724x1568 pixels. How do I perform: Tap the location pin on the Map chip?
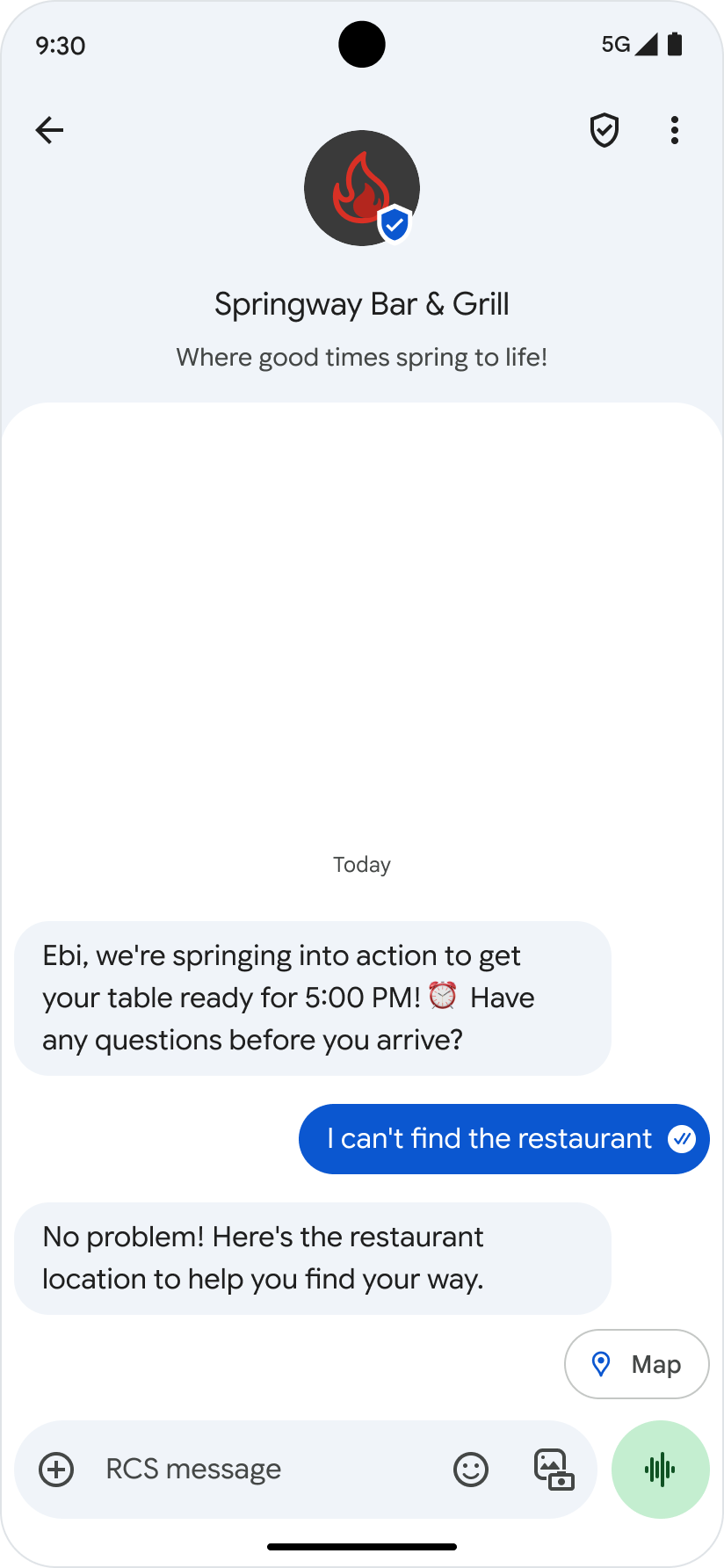pyautogui.click(x=601, y=1364)
